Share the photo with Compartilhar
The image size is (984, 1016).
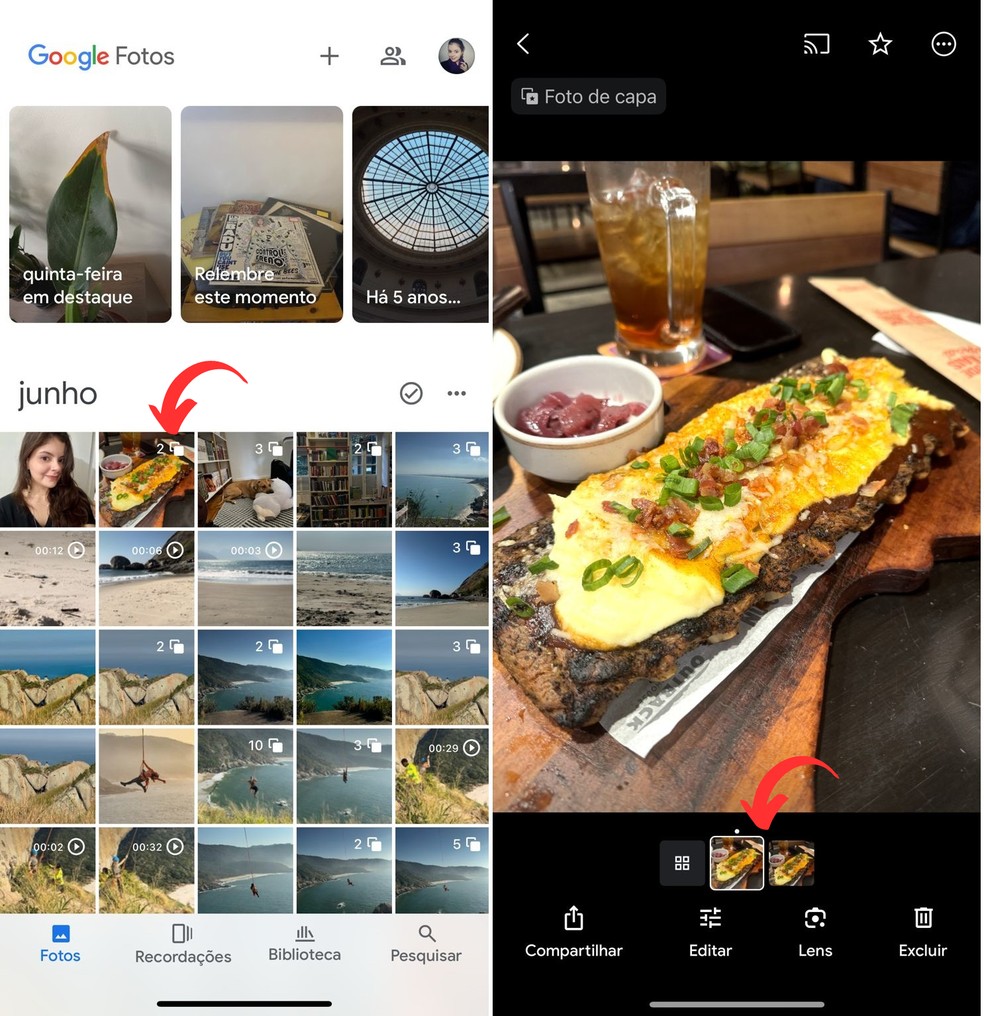(574, 931)
